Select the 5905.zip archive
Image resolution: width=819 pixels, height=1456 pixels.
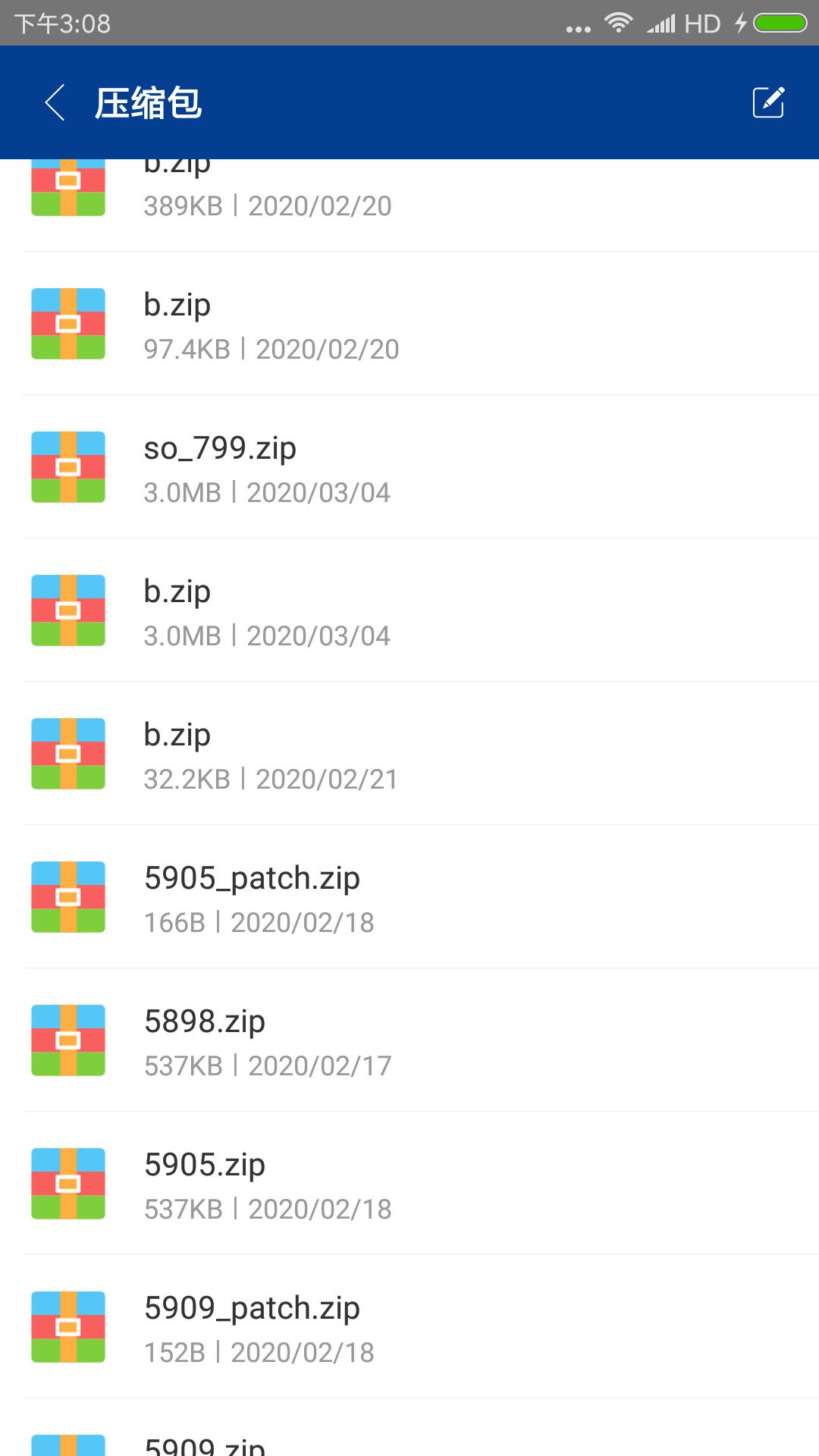point(409,1185)
